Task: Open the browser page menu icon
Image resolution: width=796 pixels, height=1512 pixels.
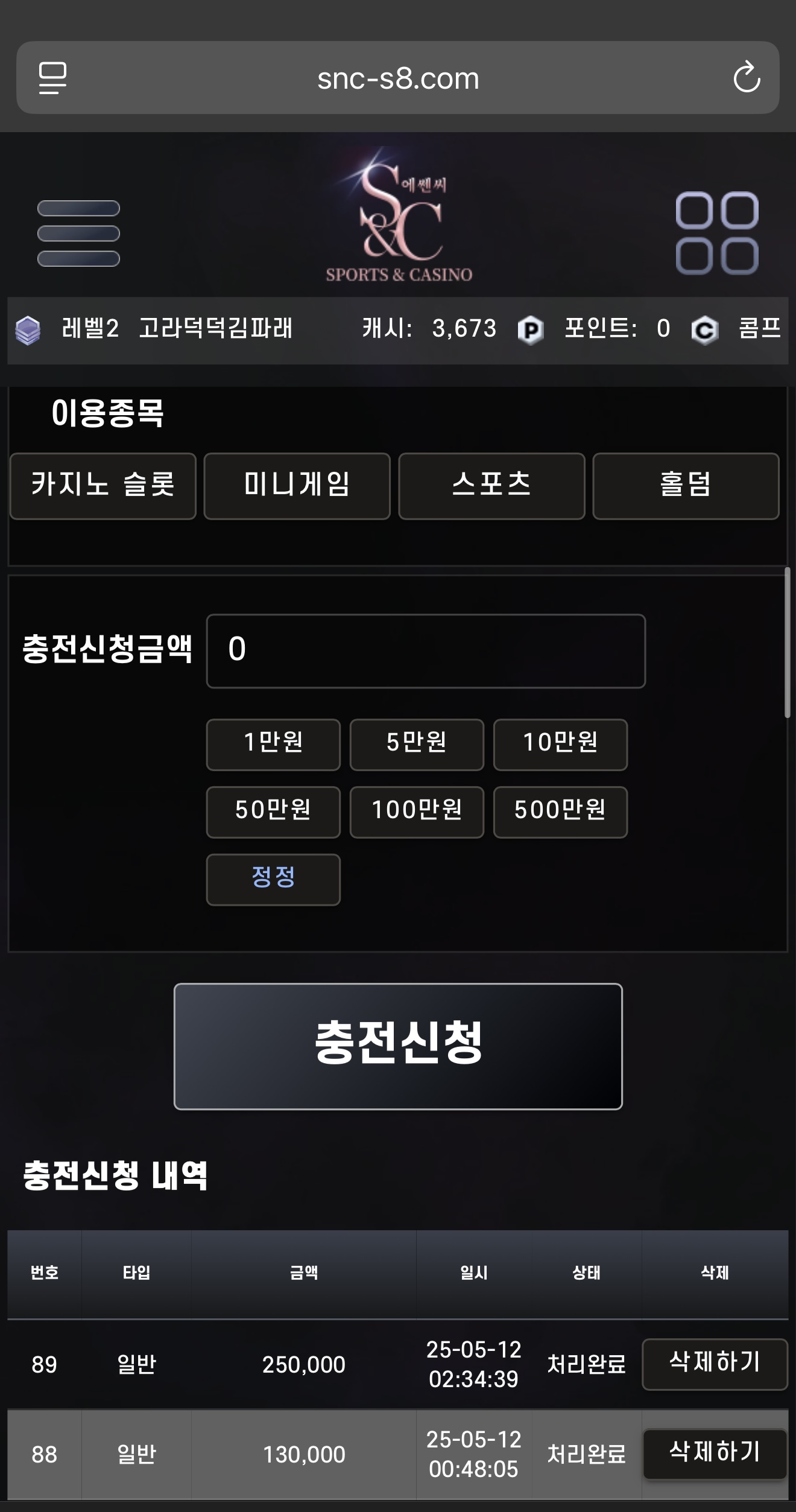Action: coord(53,78)
